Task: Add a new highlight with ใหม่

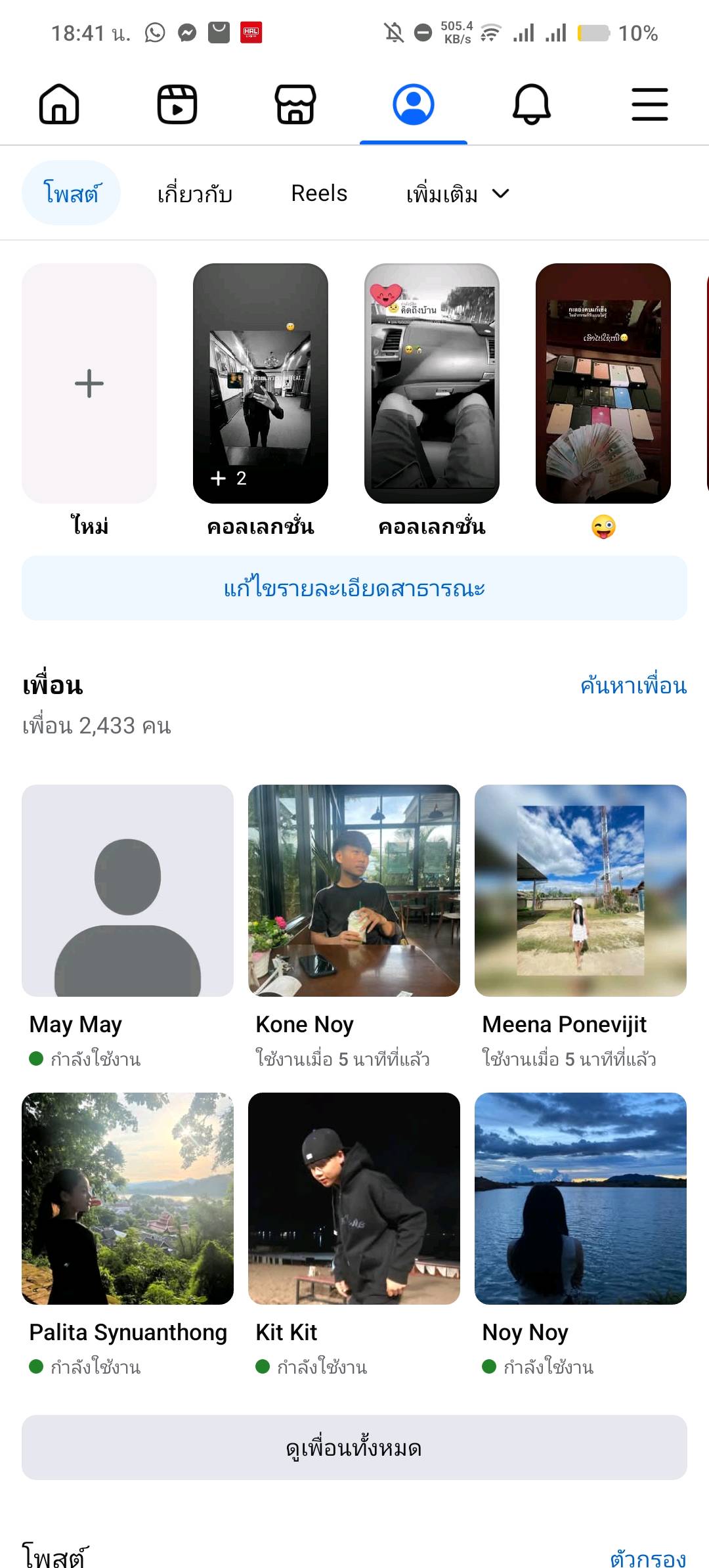Action: tap(89, 383)
